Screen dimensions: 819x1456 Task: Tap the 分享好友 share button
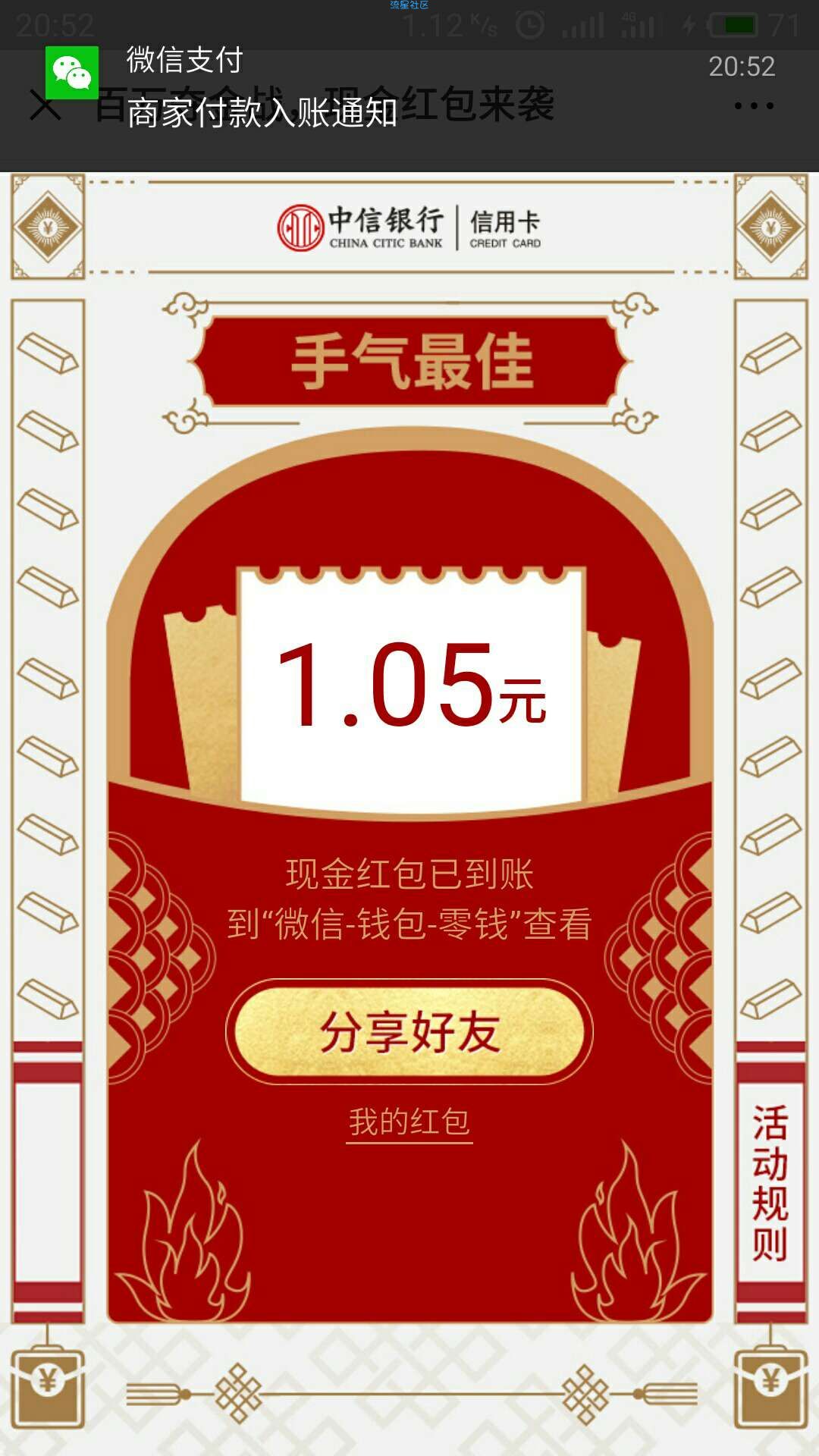pos(409,1031)
